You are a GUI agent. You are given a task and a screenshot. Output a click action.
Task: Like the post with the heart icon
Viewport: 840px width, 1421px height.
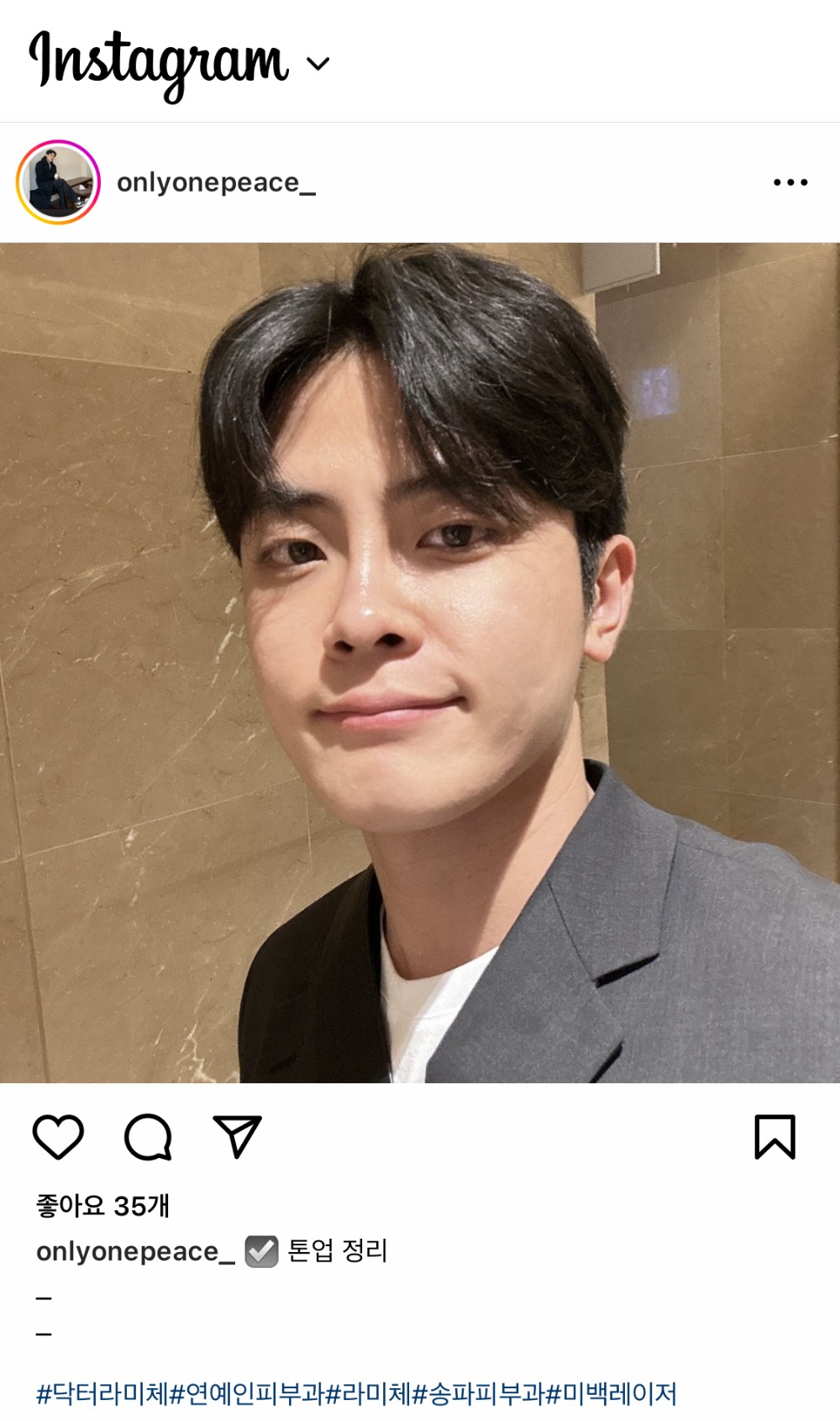coord(58,1137)
